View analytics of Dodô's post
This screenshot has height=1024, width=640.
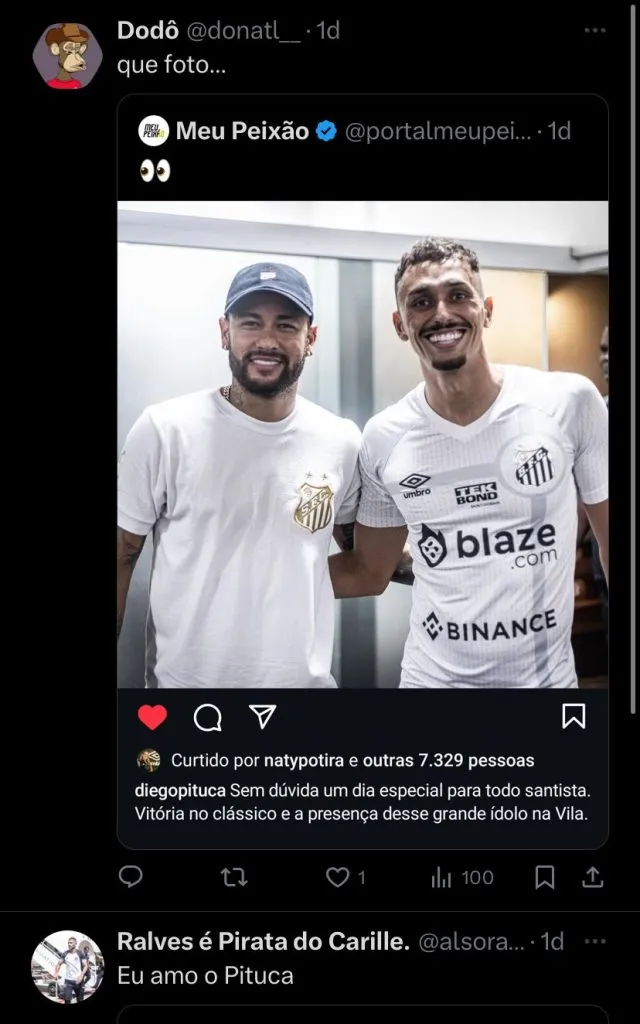pyautogui.click(x=462, y=877)
